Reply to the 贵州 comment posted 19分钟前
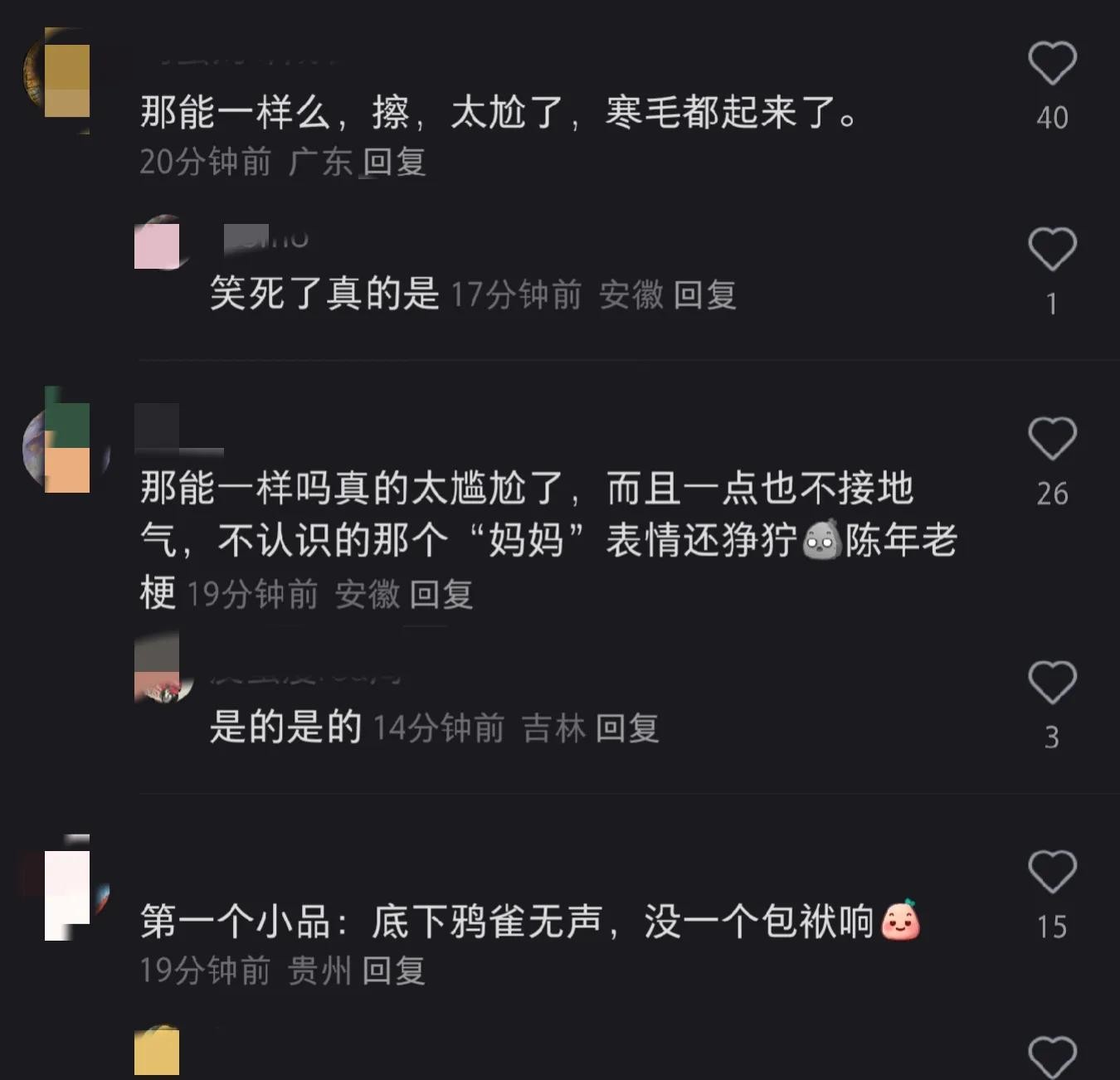Viewport: 1120px width, 1080px height. 394,971
